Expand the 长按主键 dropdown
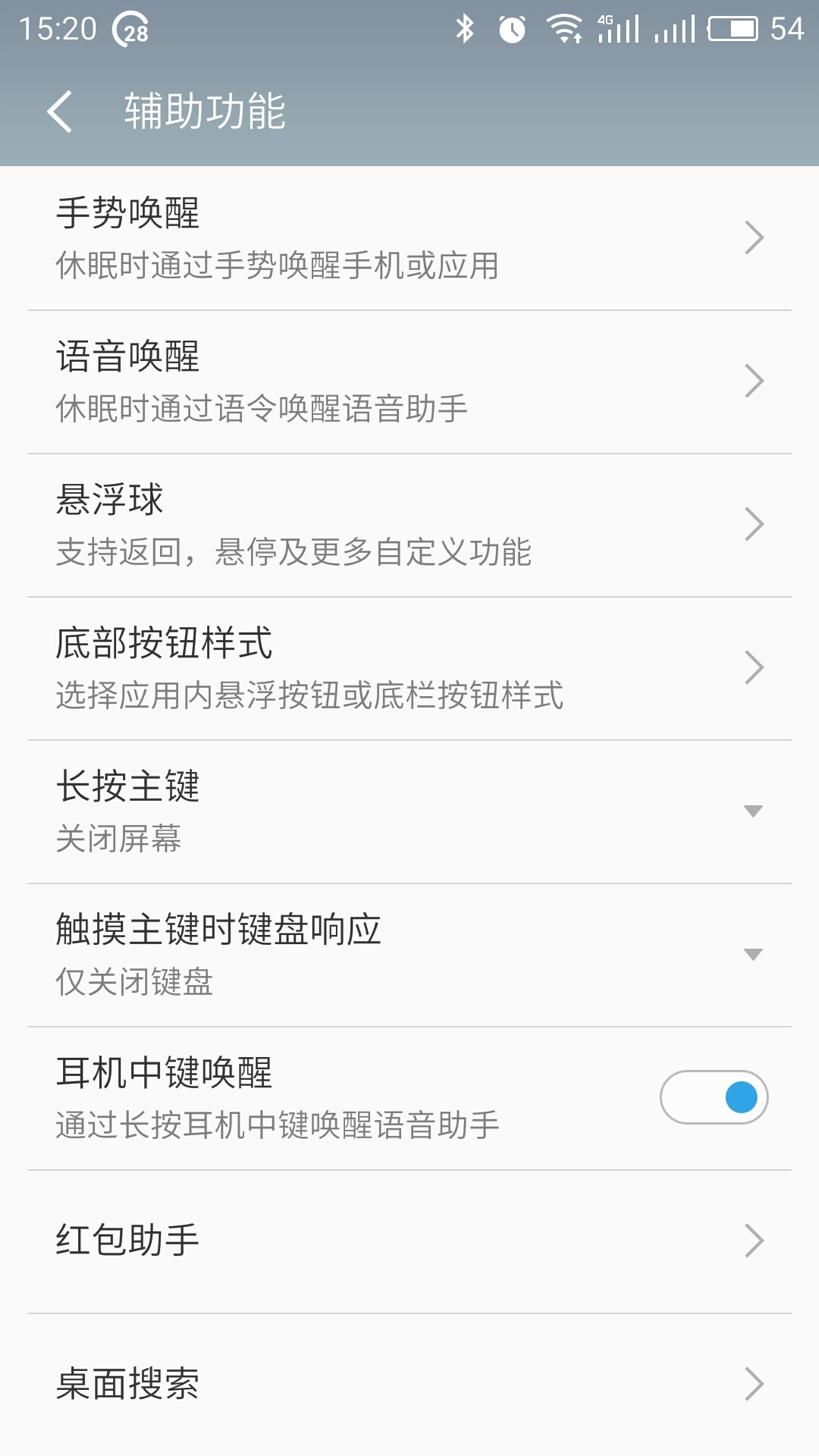Image resolution: width=819 pixels, height=1456 pixels. [x=753, y=810]
